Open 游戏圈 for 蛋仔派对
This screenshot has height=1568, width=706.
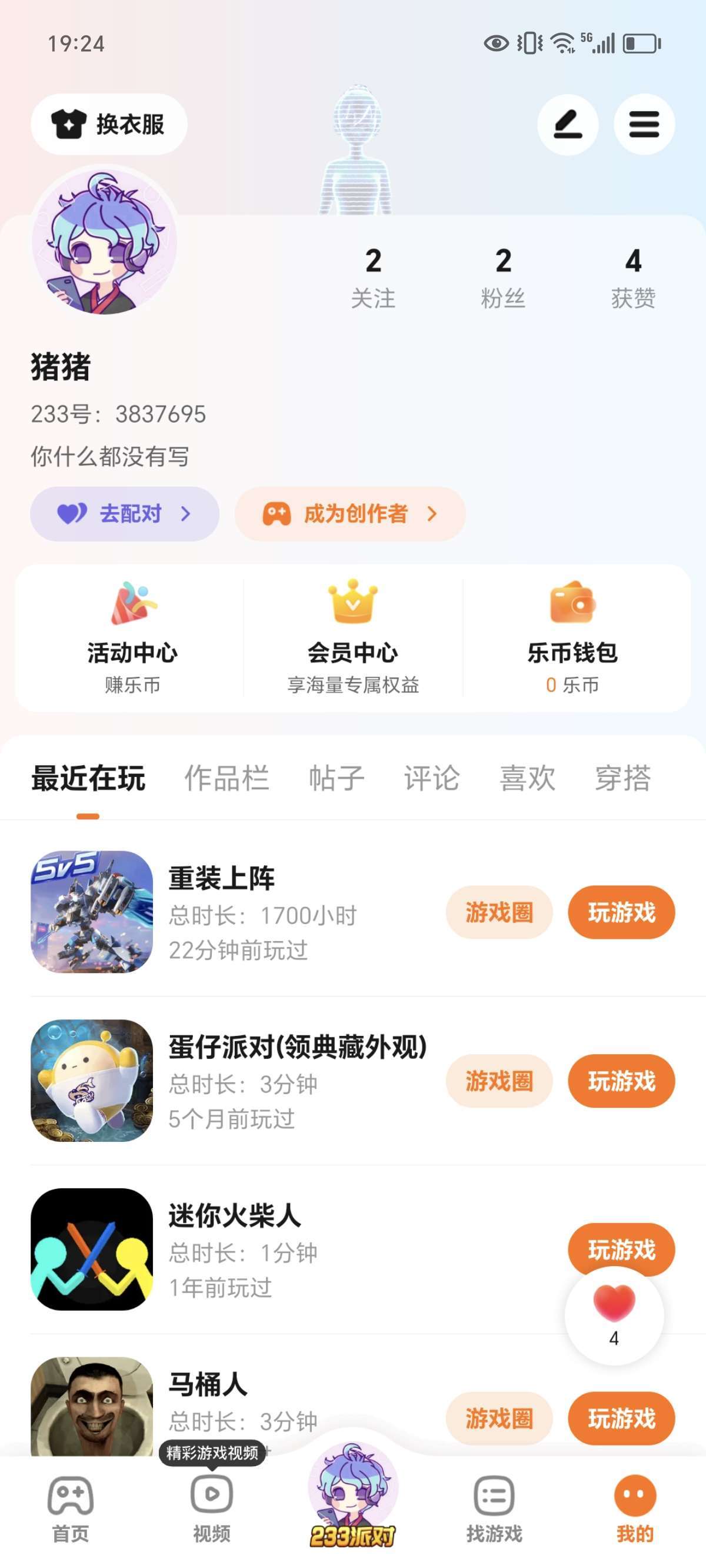pyautogui.click(x=498, y=1081)
